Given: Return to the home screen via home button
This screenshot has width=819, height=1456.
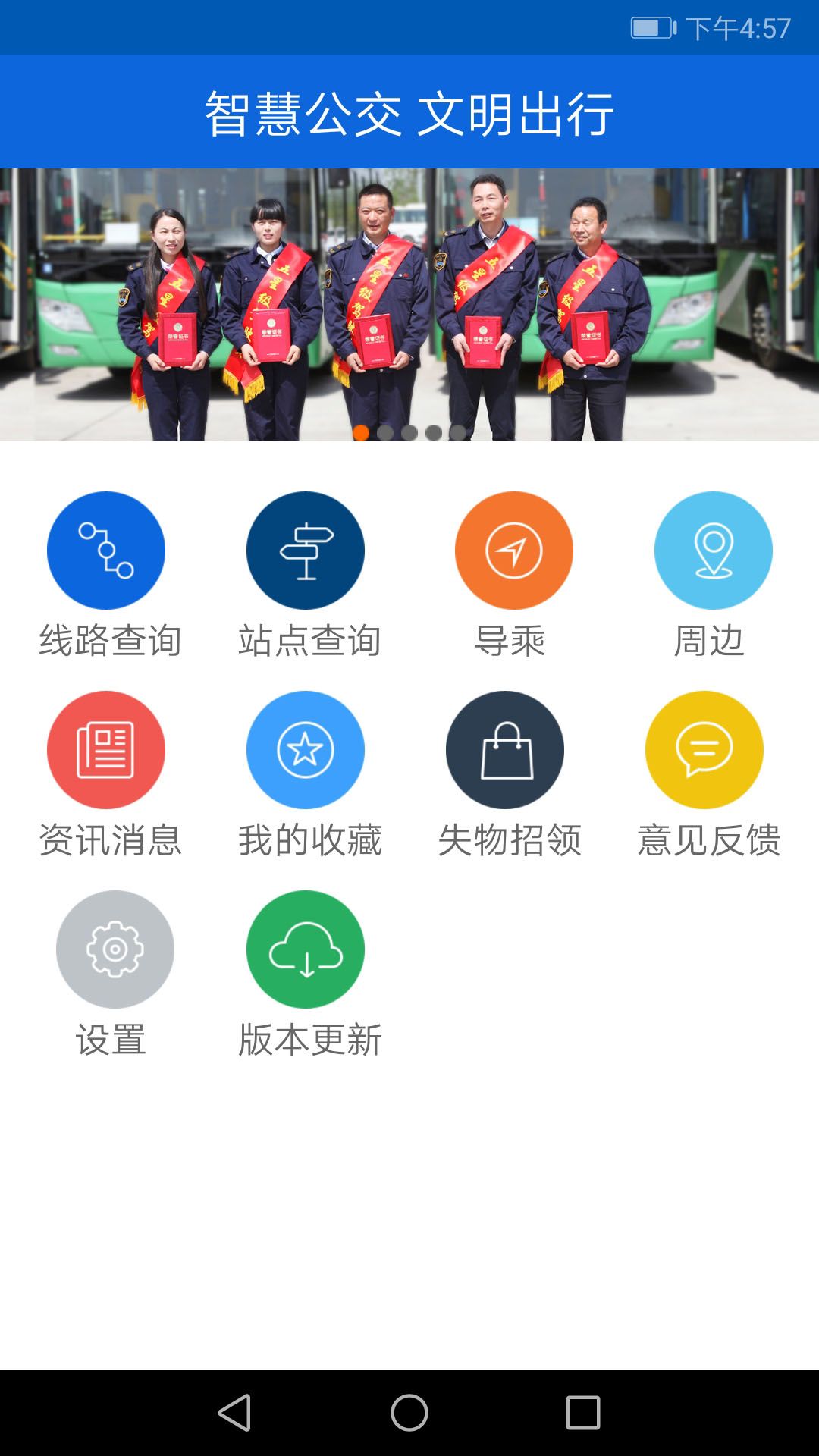Looking at the screenshot, I should 409,1413.
